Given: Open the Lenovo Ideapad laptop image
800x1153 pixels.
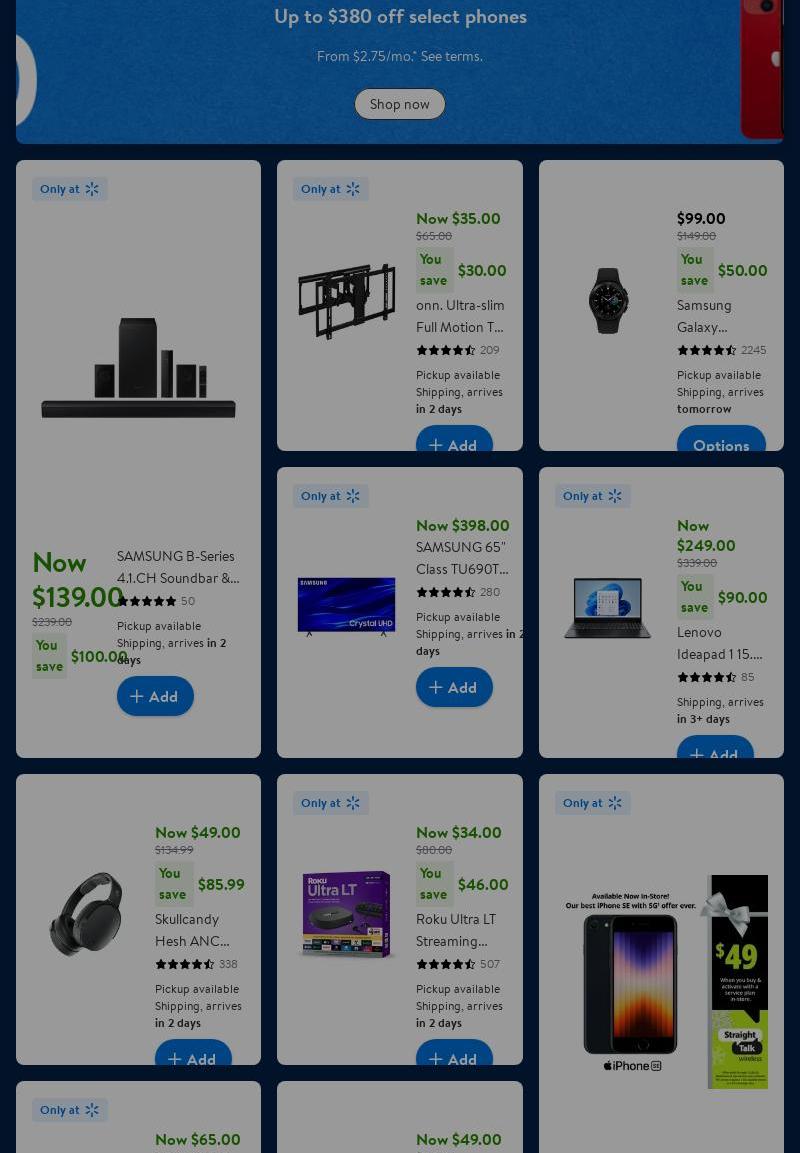Looking at the screenshot, I should (x=608, y=607).
